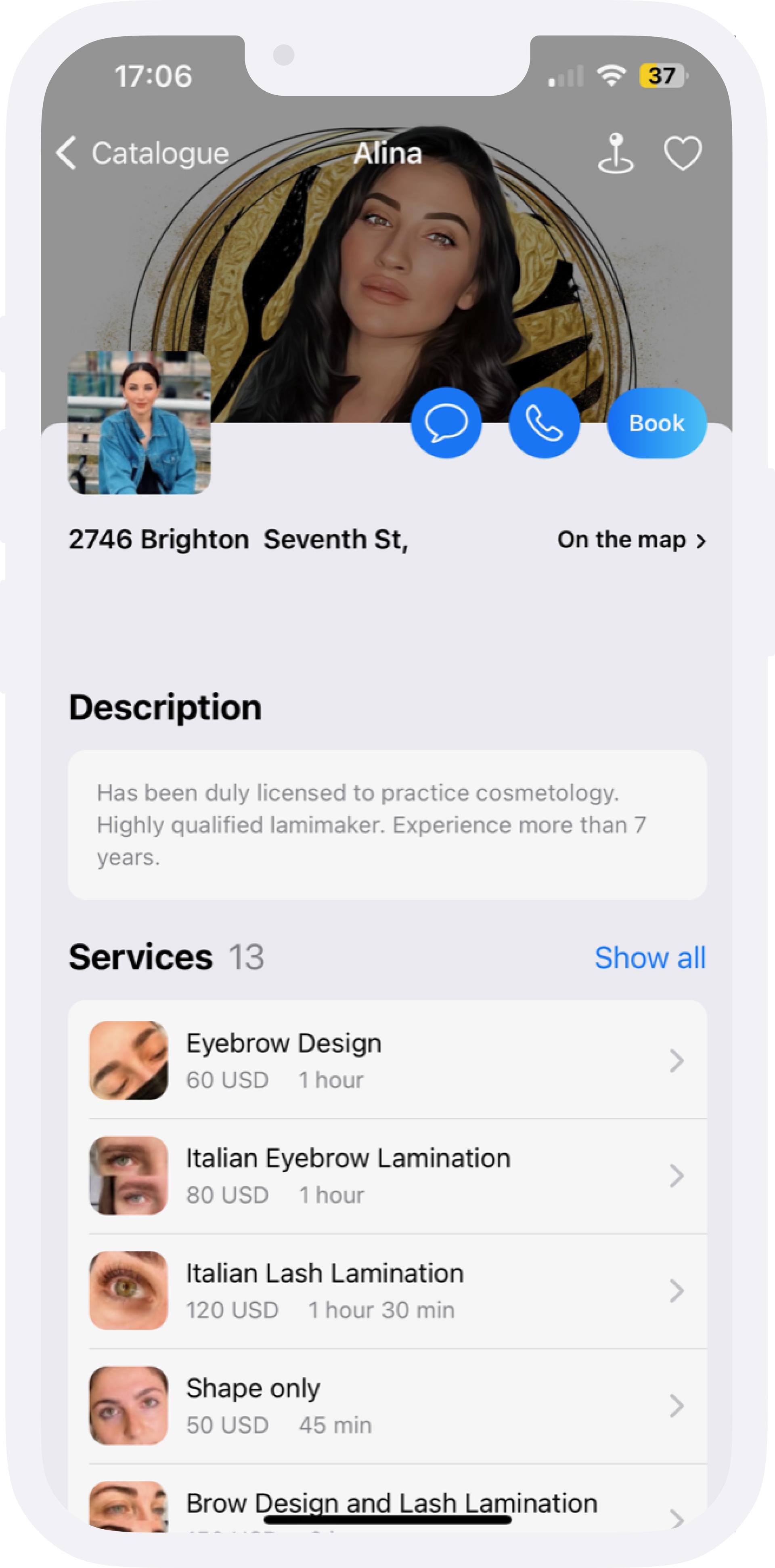
Task: Add Alina to favorites with the heart
Action: tap(683, 153)
